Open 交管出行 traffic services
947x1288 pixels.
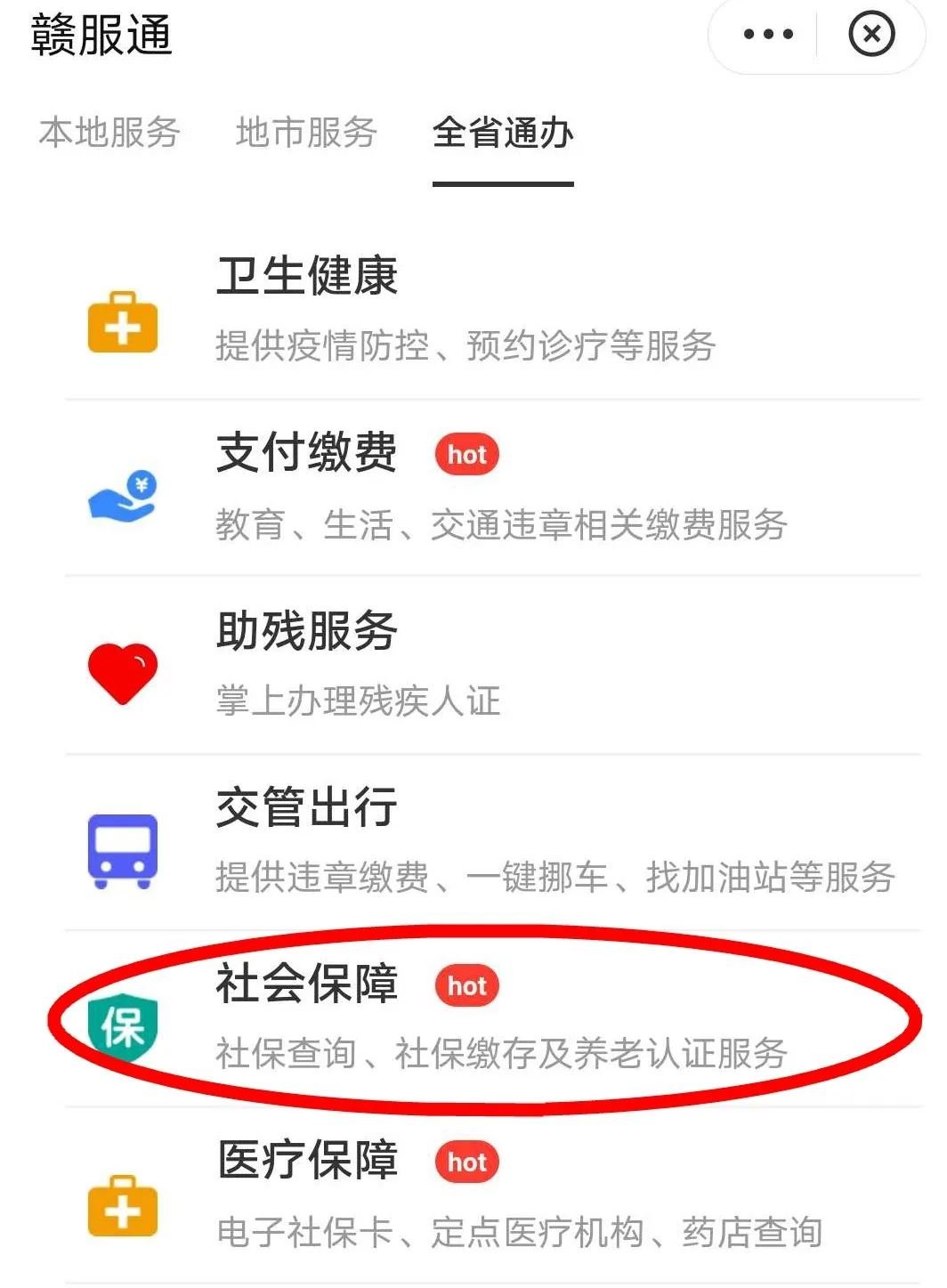click(491, 842)
